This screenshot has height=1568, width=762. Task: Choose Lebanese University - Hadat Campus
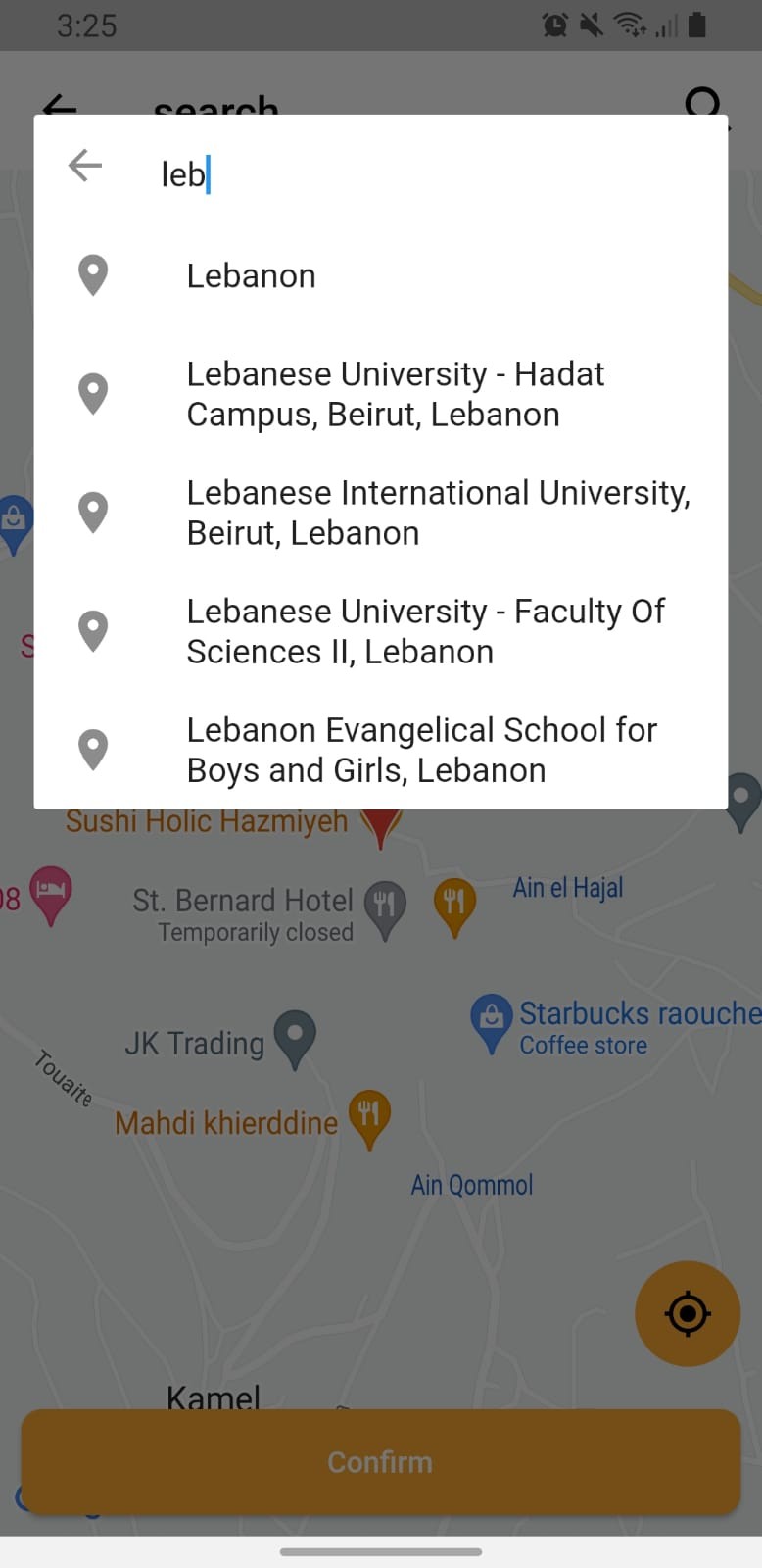pyautogui.click(x=381, y=394)
